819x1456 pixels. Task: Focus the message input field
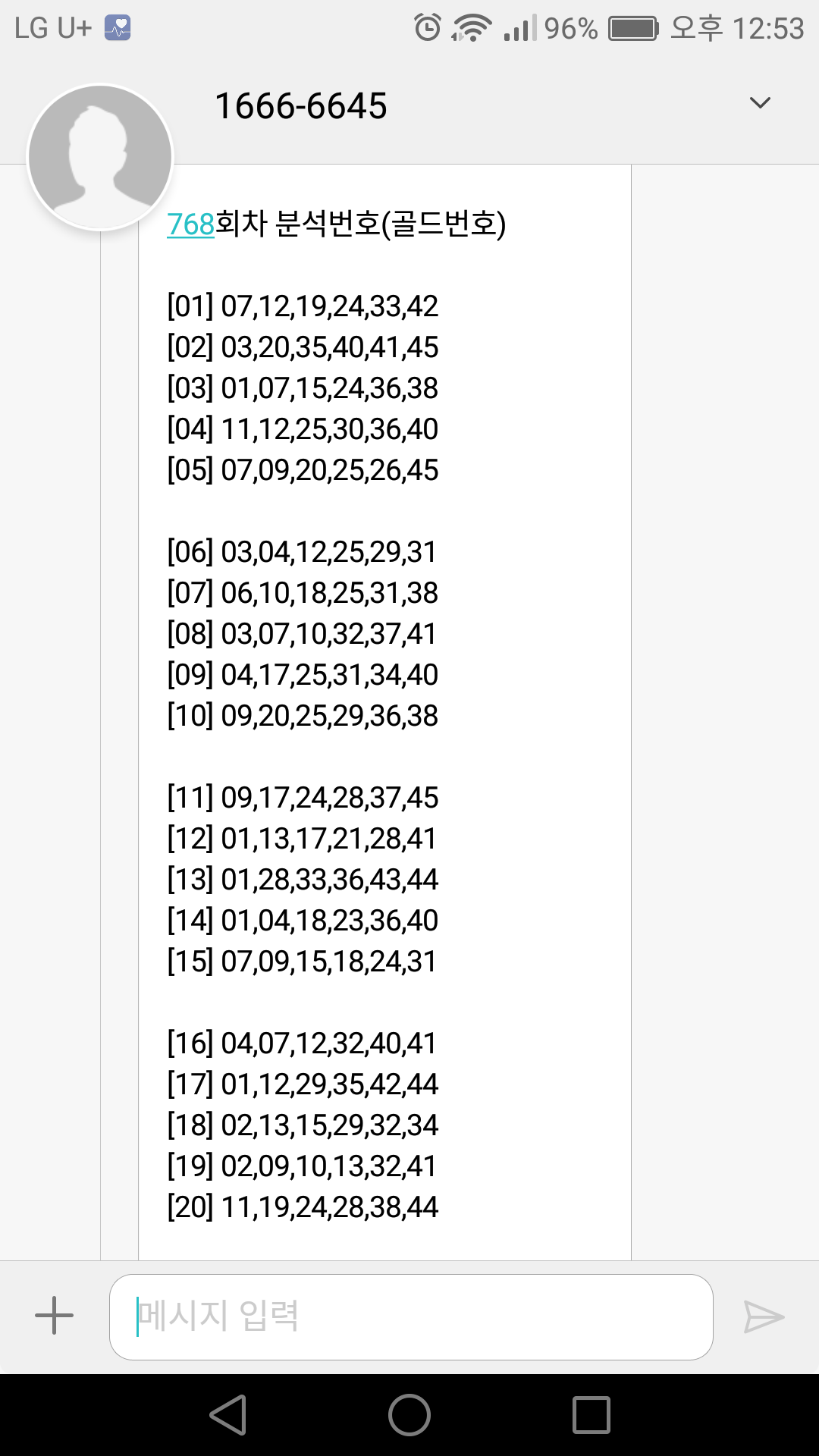coord(411,1316)
